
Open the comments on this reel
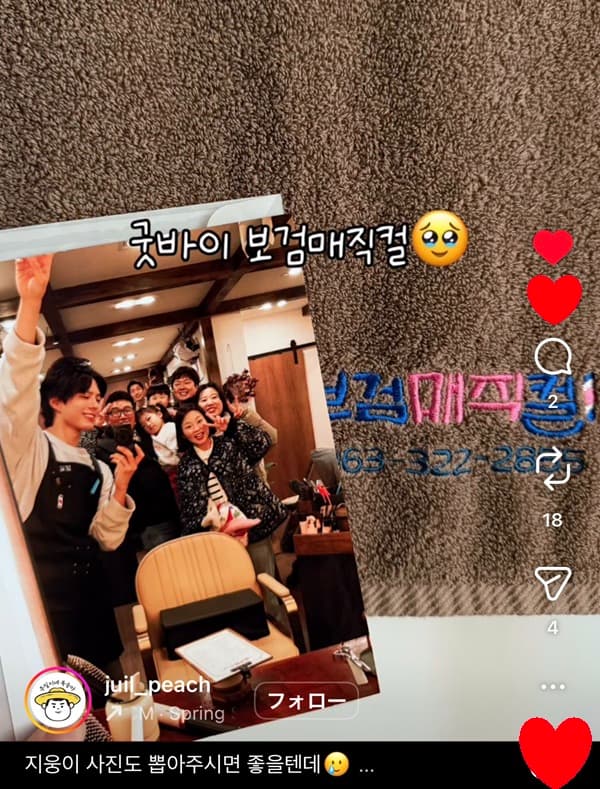pyautogui.click(x=552, y=356)
